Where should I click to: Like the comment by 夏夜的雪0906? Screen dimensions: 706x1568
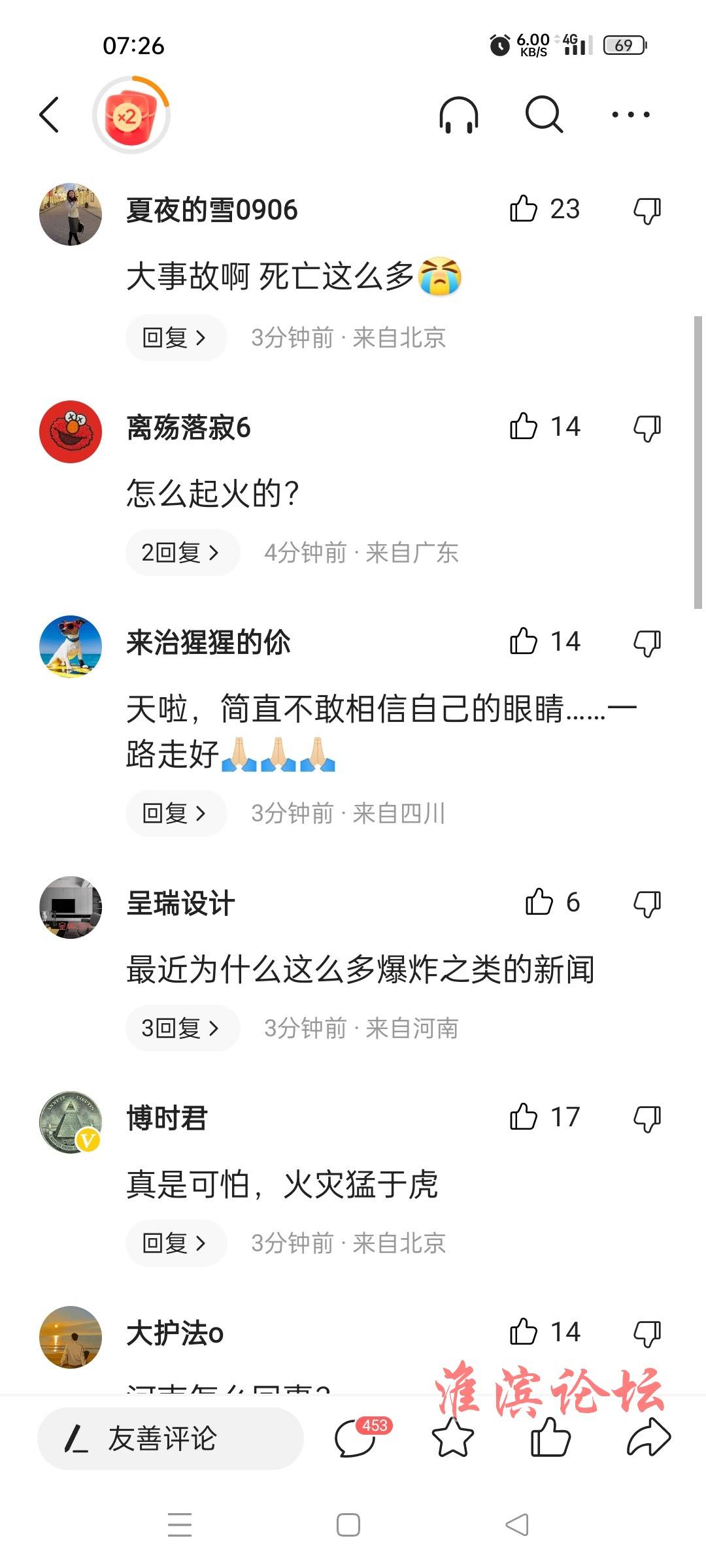pyautogui.click(x=524, y=209)
